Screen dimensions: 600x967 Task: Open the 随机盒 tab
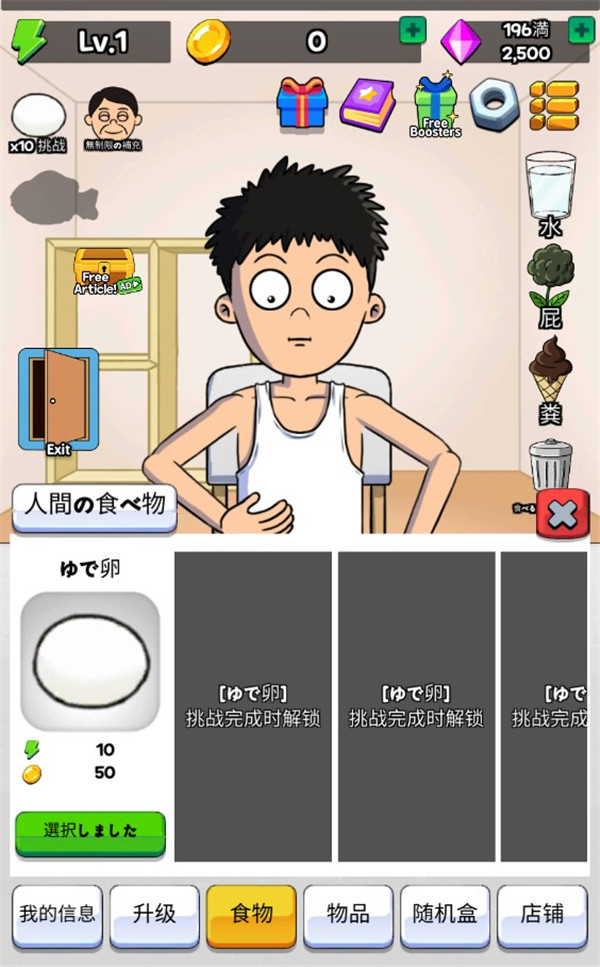coord(445,914)
